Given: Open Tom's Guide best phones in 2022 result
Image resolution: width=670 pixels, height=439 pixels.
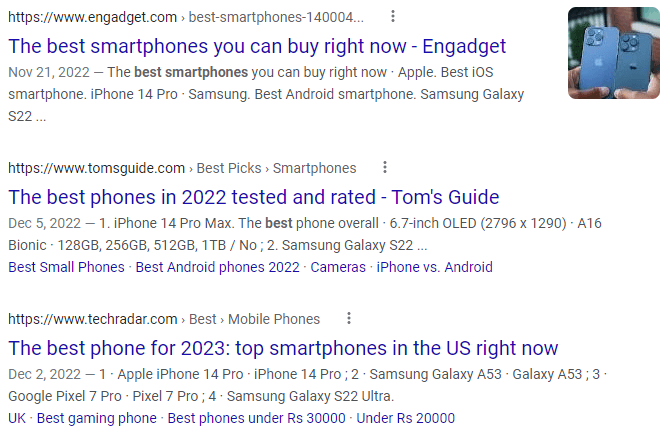Looking at the screenshot, I should tap(253, 197).
